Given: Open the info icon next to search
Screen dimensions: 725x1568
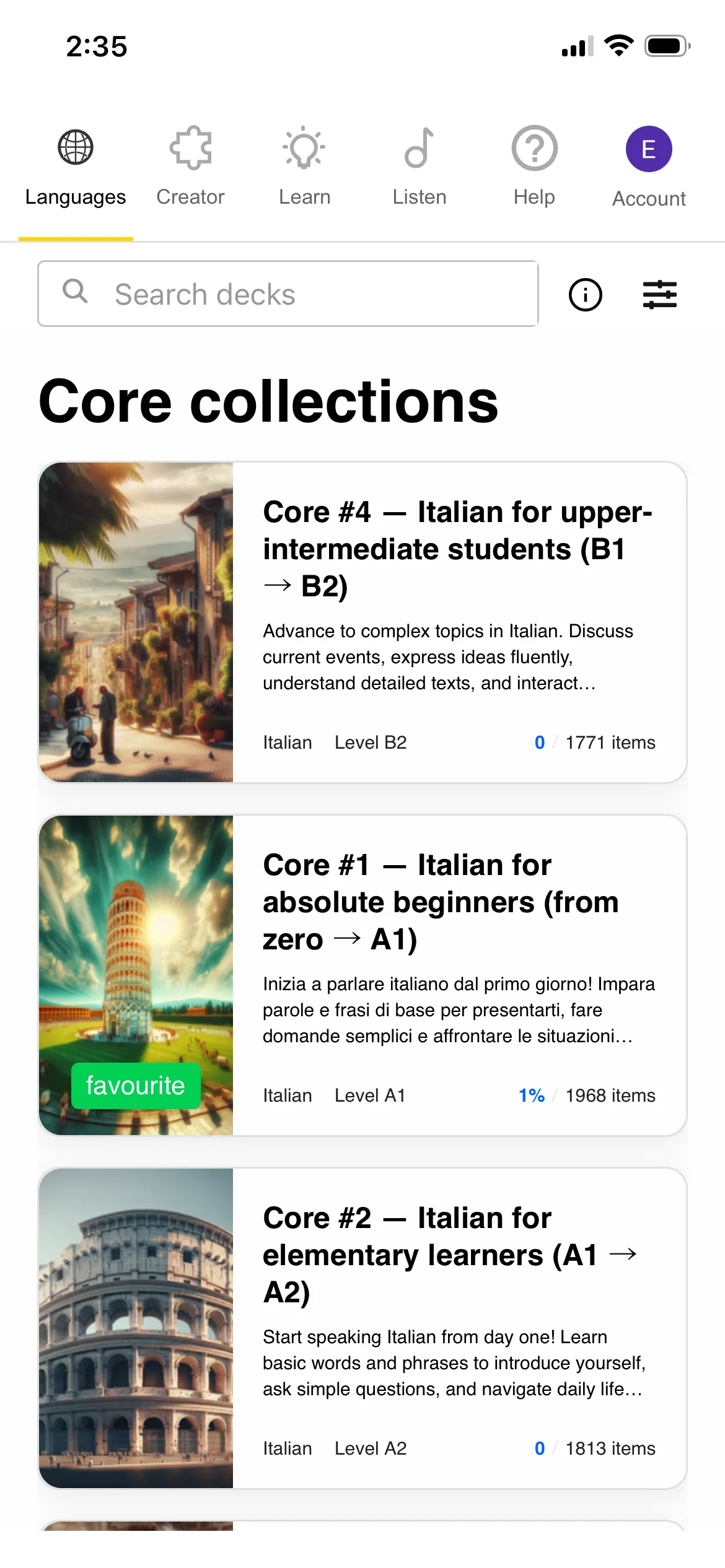Looking at the screenshot, I should [585, 295].
